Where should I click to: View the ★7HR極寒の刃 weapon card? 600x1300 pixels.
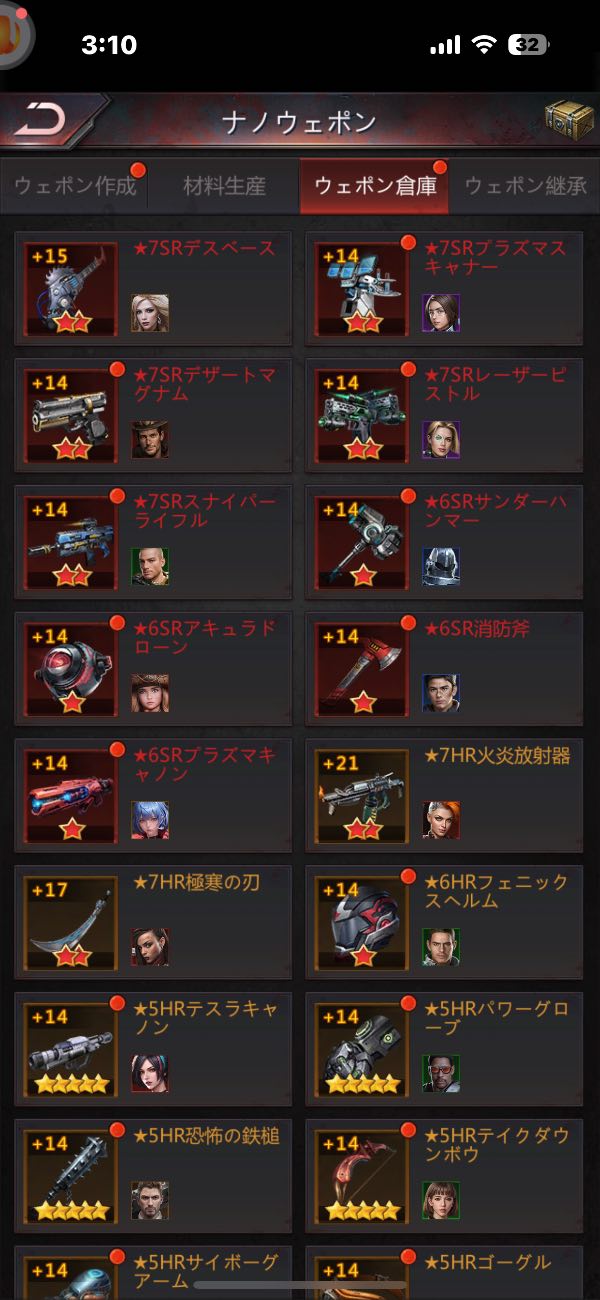[153, 923]
